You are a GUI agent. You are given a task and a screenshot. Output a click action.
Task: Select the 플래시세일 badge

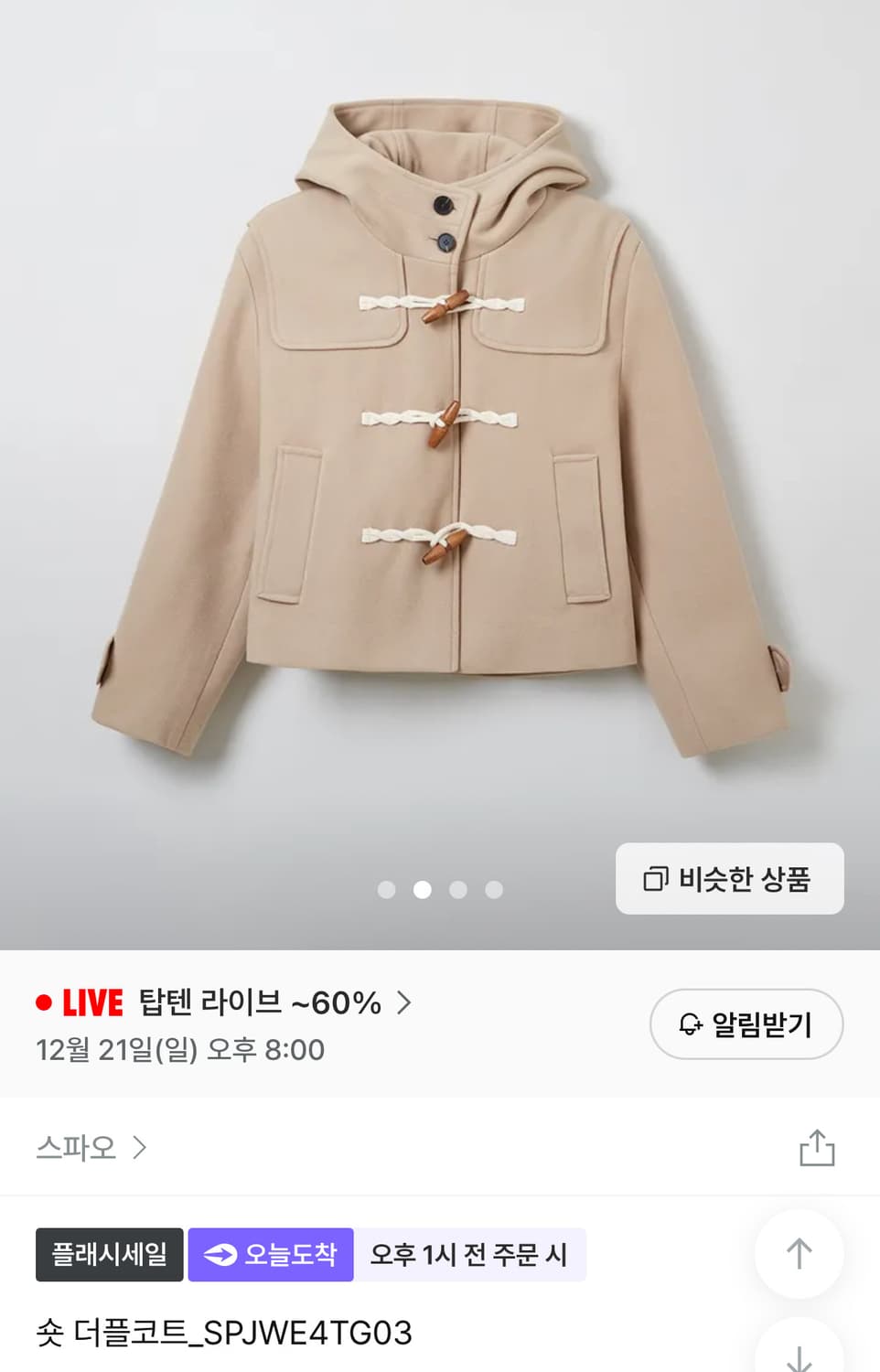click(x=108, y=1255)
